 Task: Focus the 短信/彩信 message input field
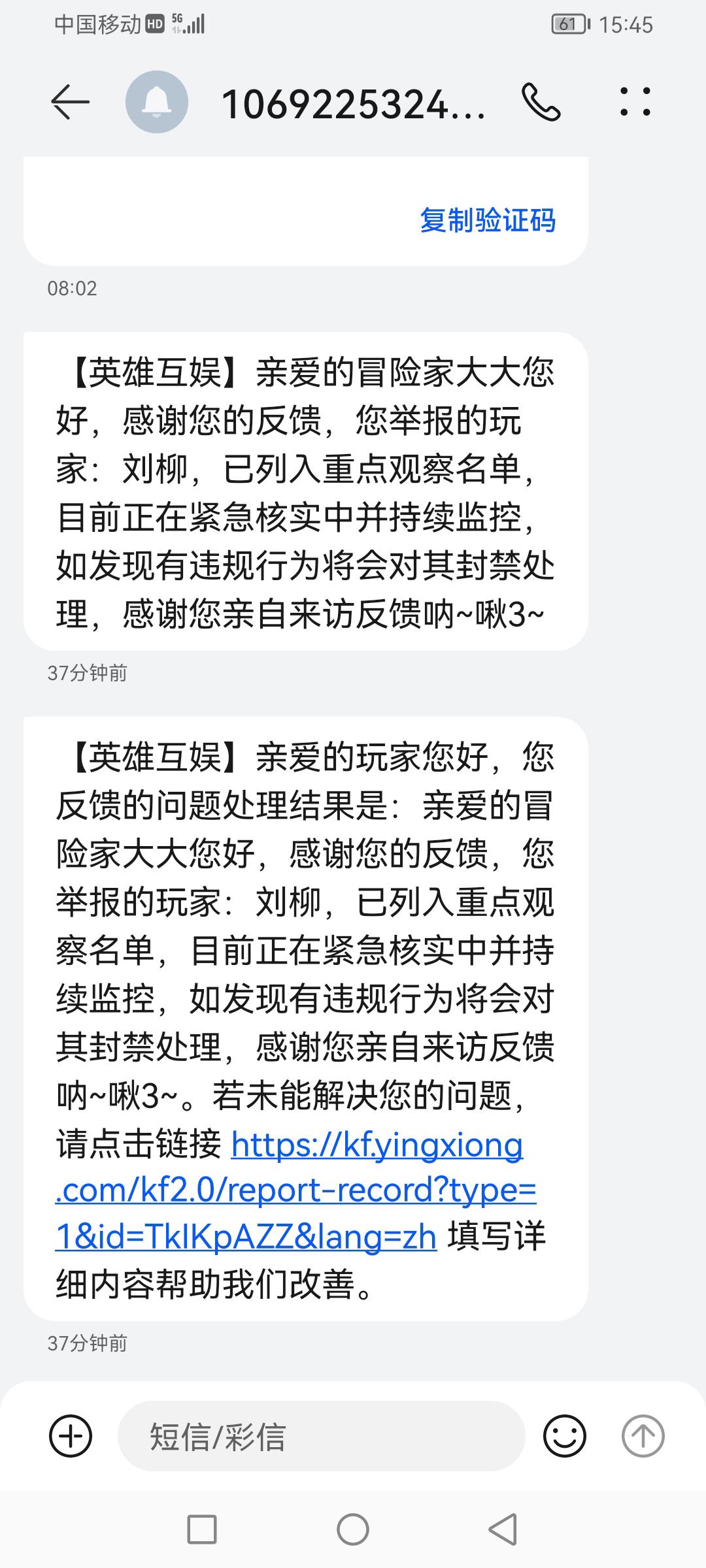(x=322, y=1436)
